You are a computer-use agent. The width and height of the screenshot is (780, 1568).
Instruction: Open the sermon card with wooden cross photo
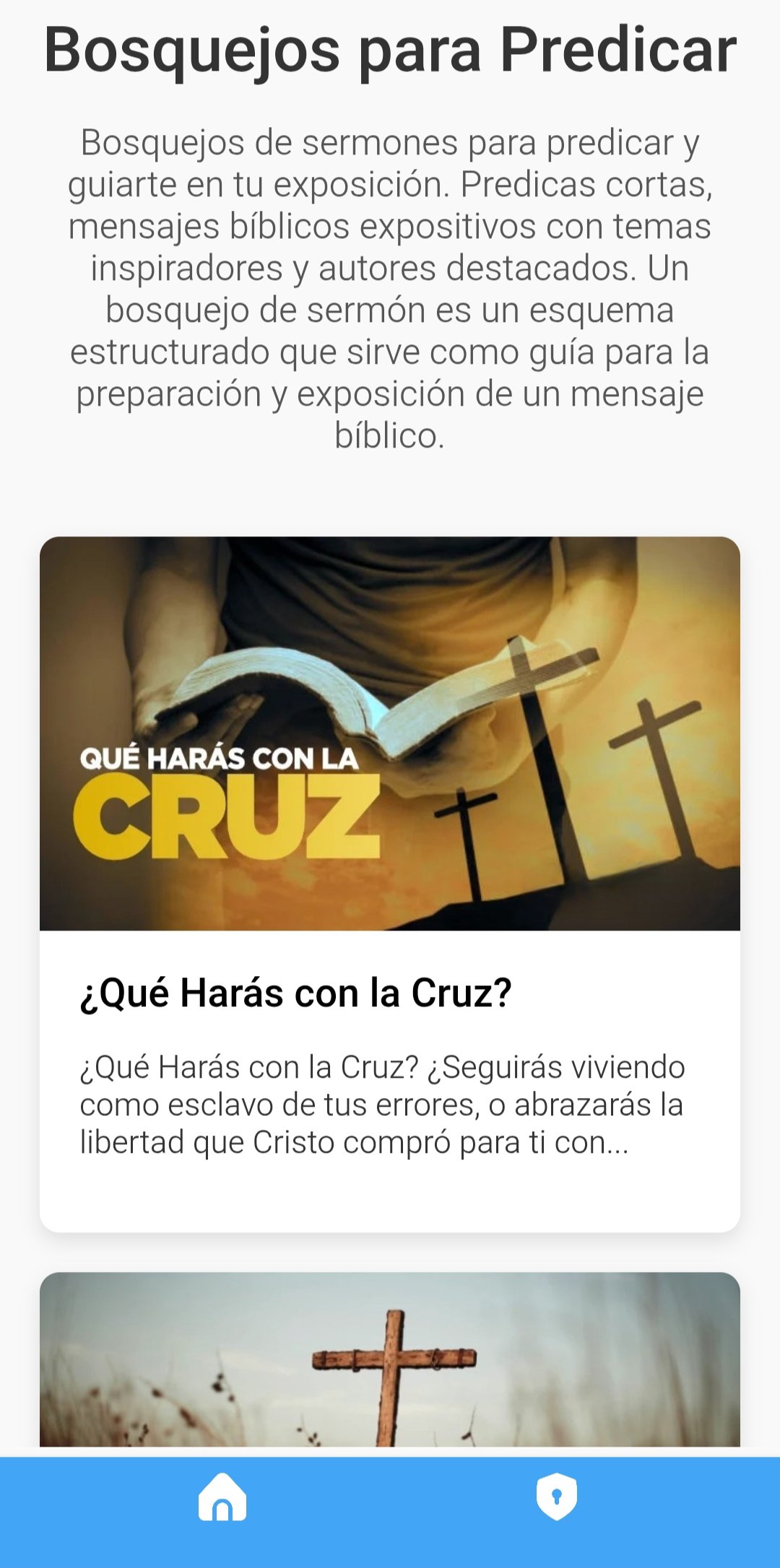pos(390,1359)
